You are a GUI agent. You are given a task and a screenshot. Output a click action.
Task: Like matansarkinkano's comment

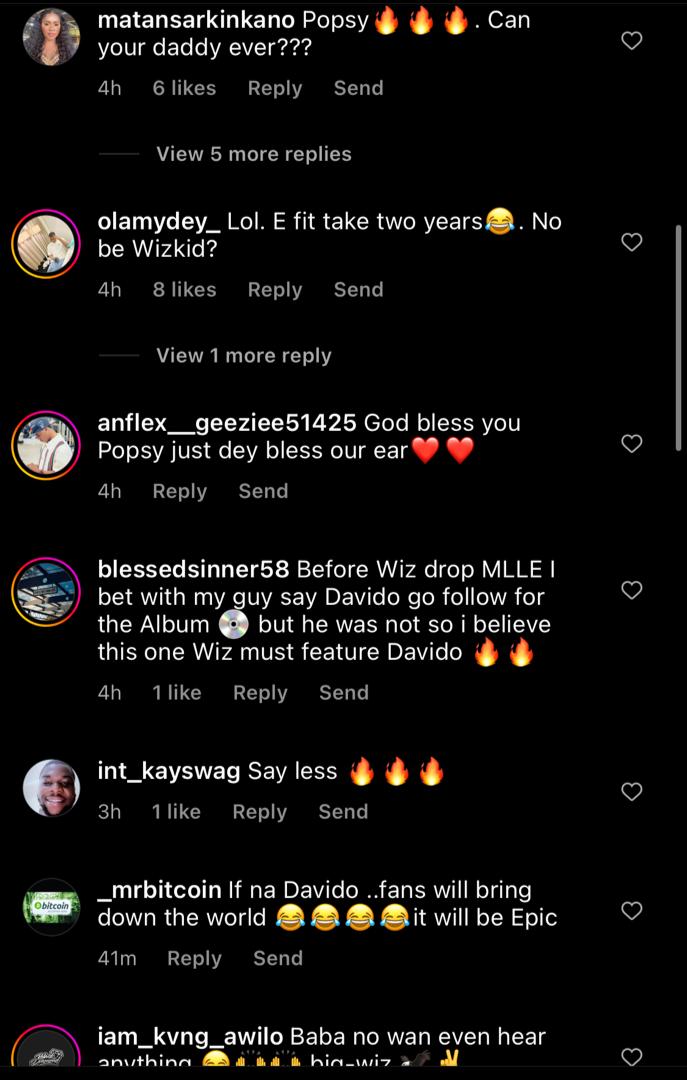click(x=631, y=41)
